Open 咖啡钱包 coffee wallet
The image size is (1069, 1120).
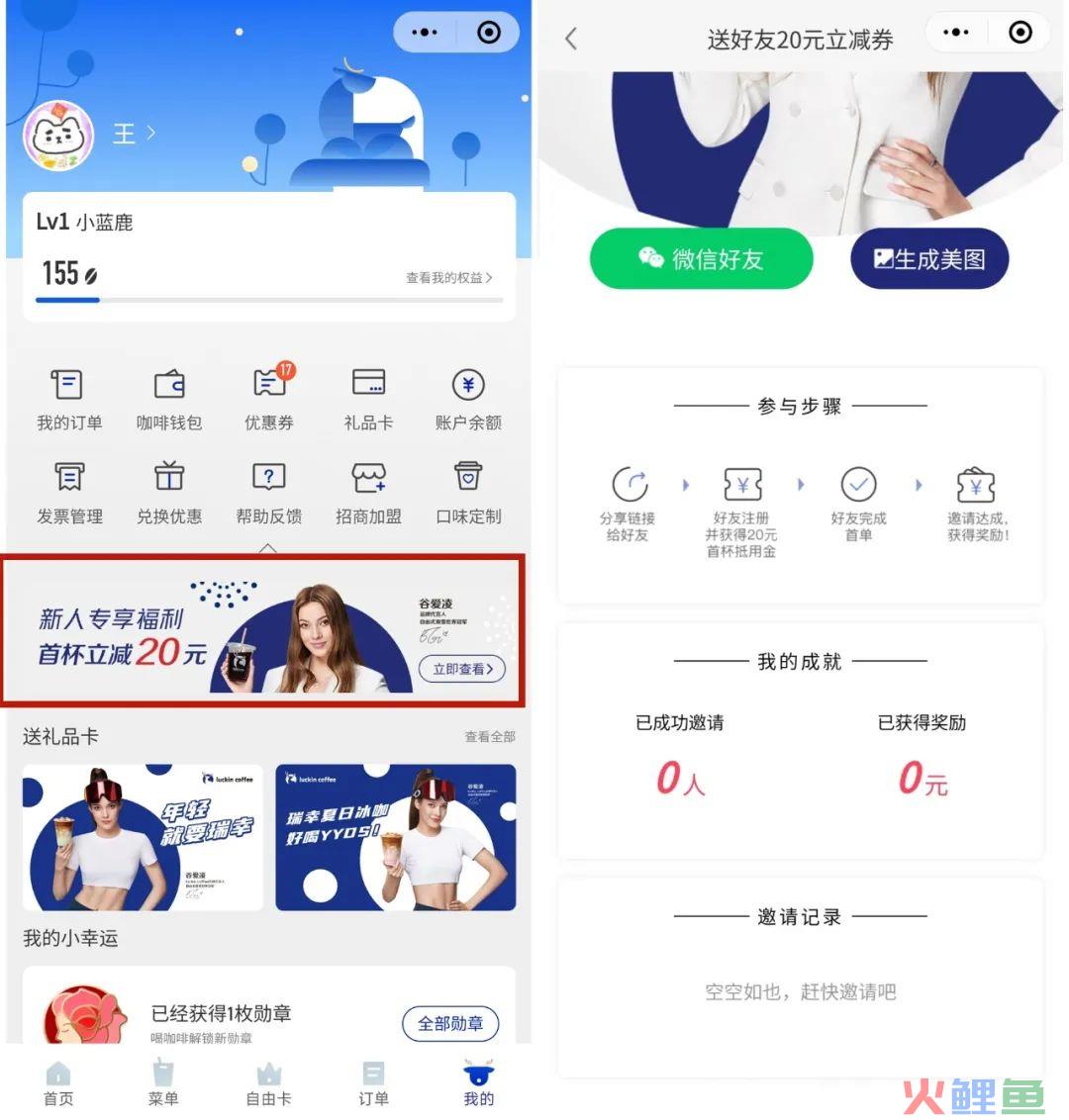[169, 399]
